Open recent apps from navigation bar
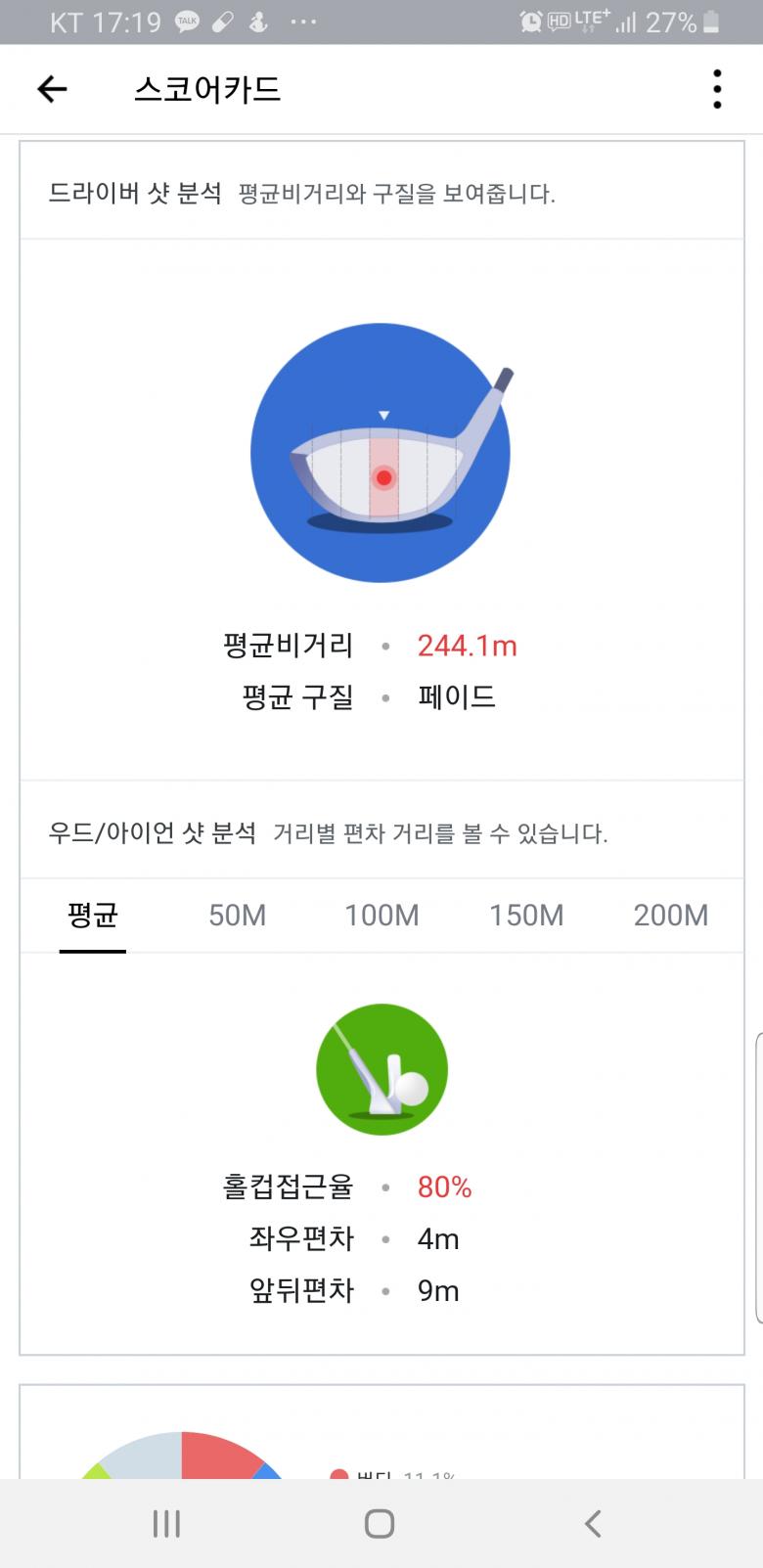Screen dimensions: 763x1568 [x=166, y=1523]
